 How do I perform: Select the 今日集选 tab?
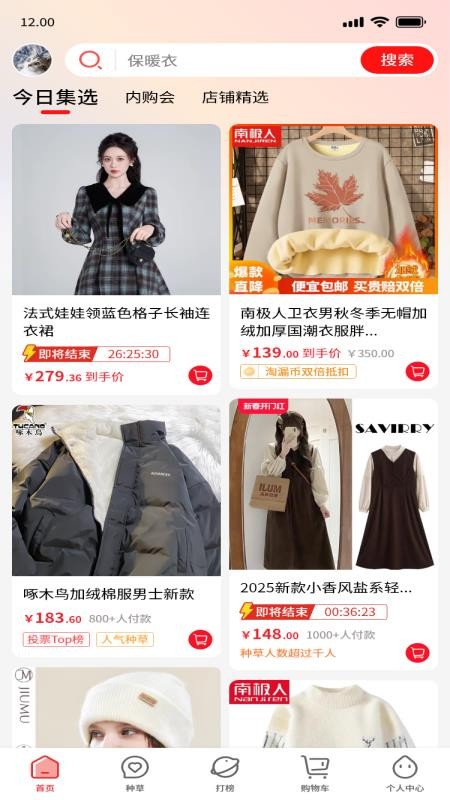pos(55,97)
